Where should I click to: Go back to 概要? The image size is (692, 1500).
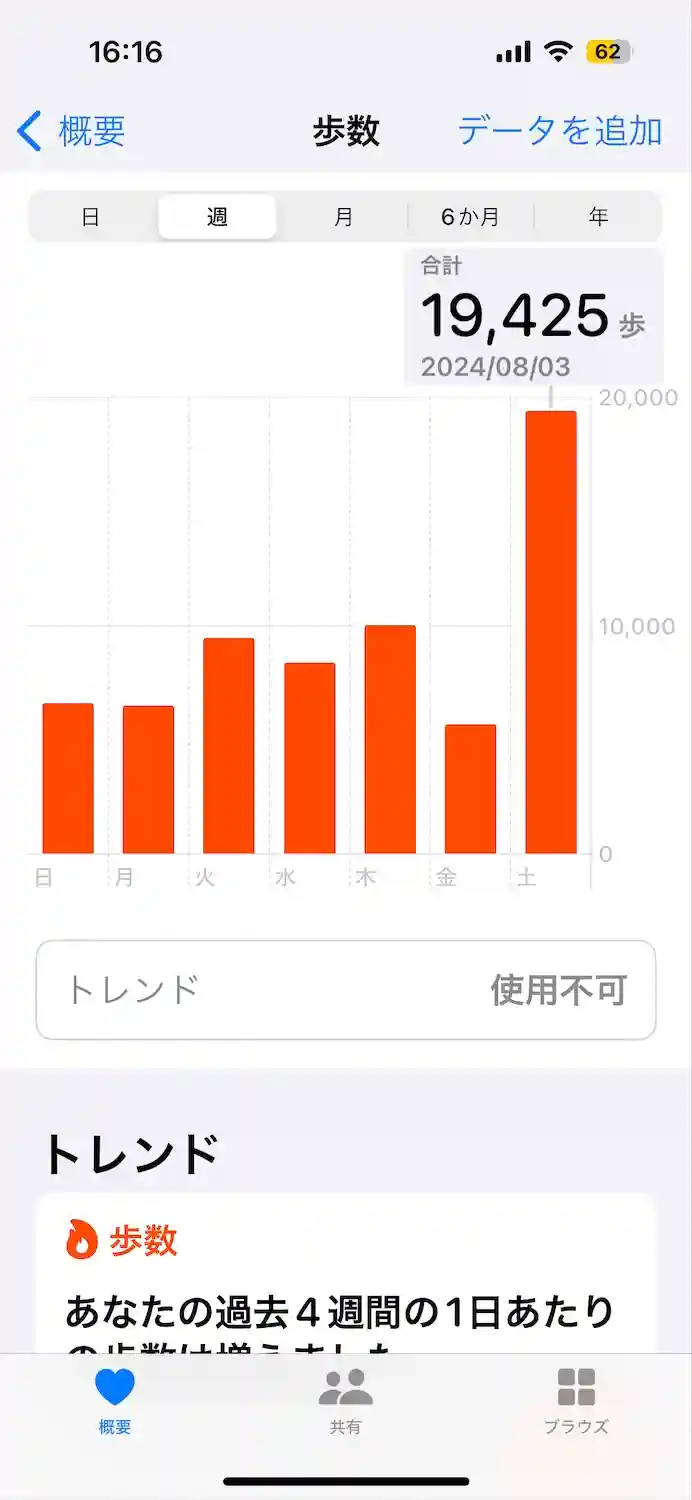[72, 131]
